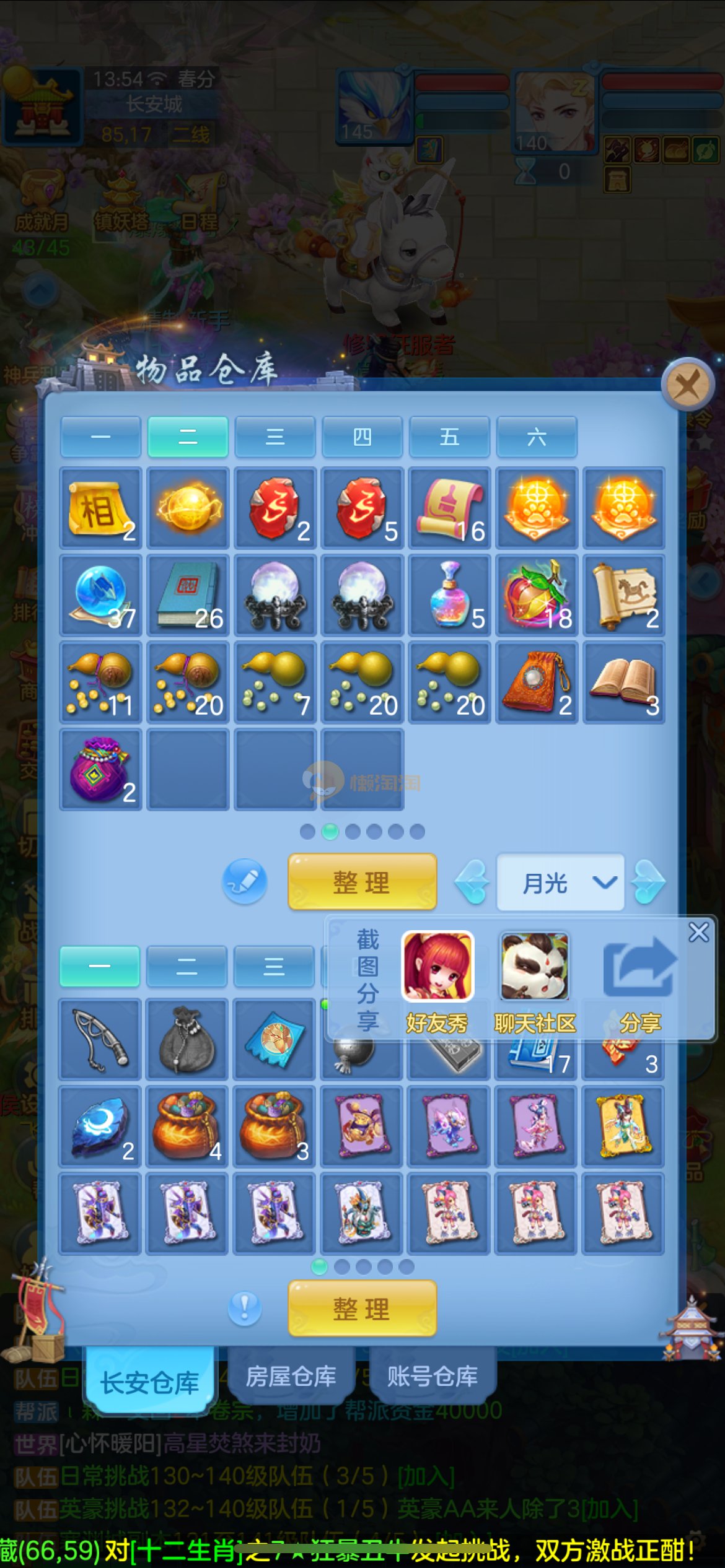Screen dimensions: 725x1568
Task: Select the purple pouch item with count 2
Action: (x=101, y=770)
